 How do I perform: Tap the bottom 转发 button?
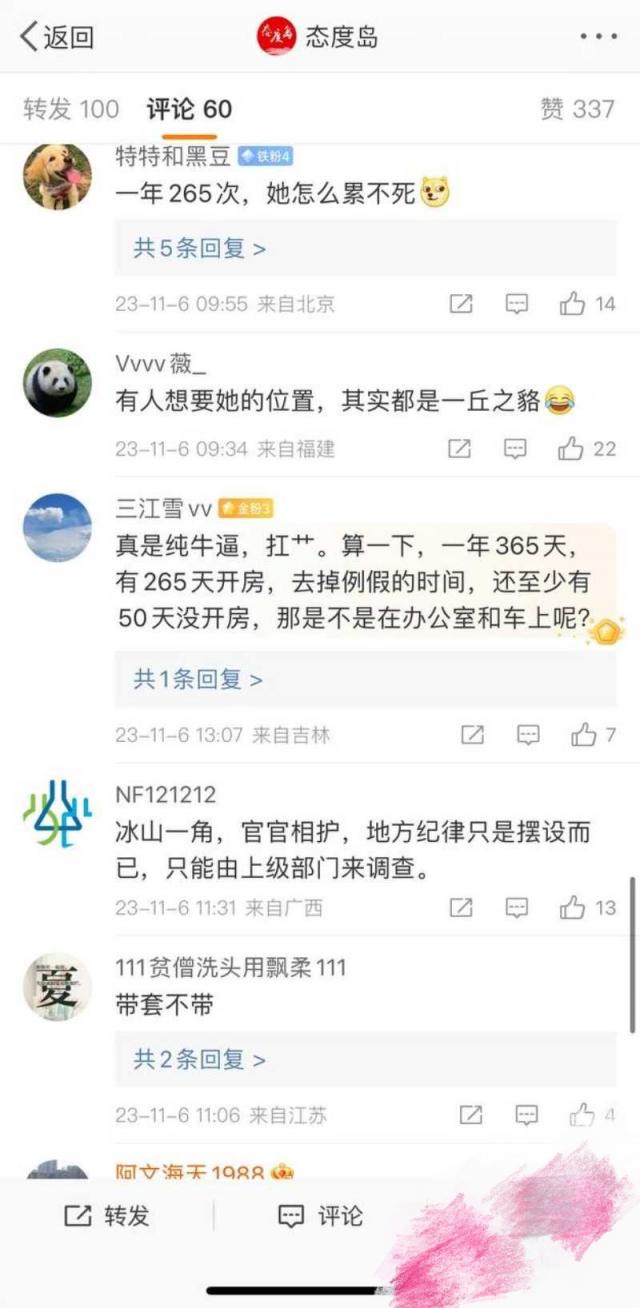tap(107, 1215)
